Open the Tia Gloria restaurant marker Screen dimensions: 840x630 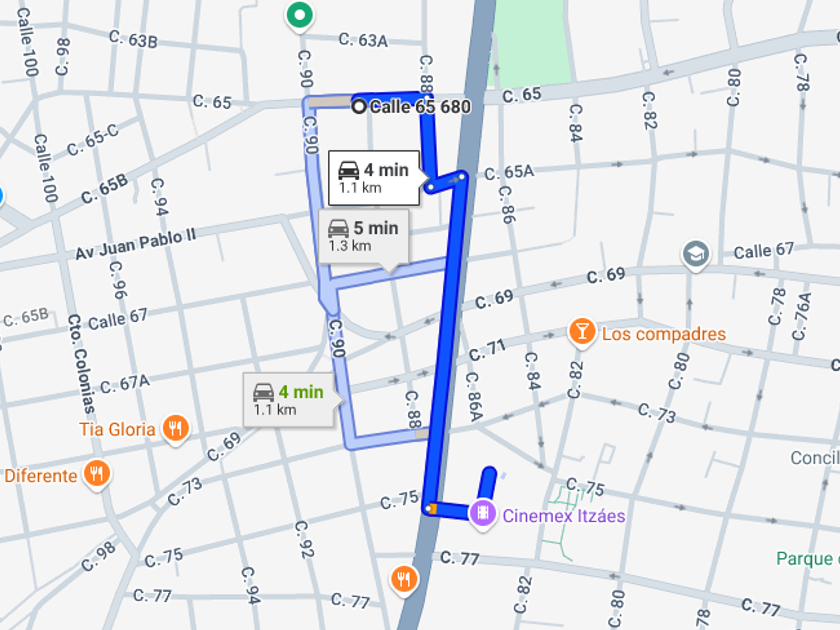(x=176, y=429)
